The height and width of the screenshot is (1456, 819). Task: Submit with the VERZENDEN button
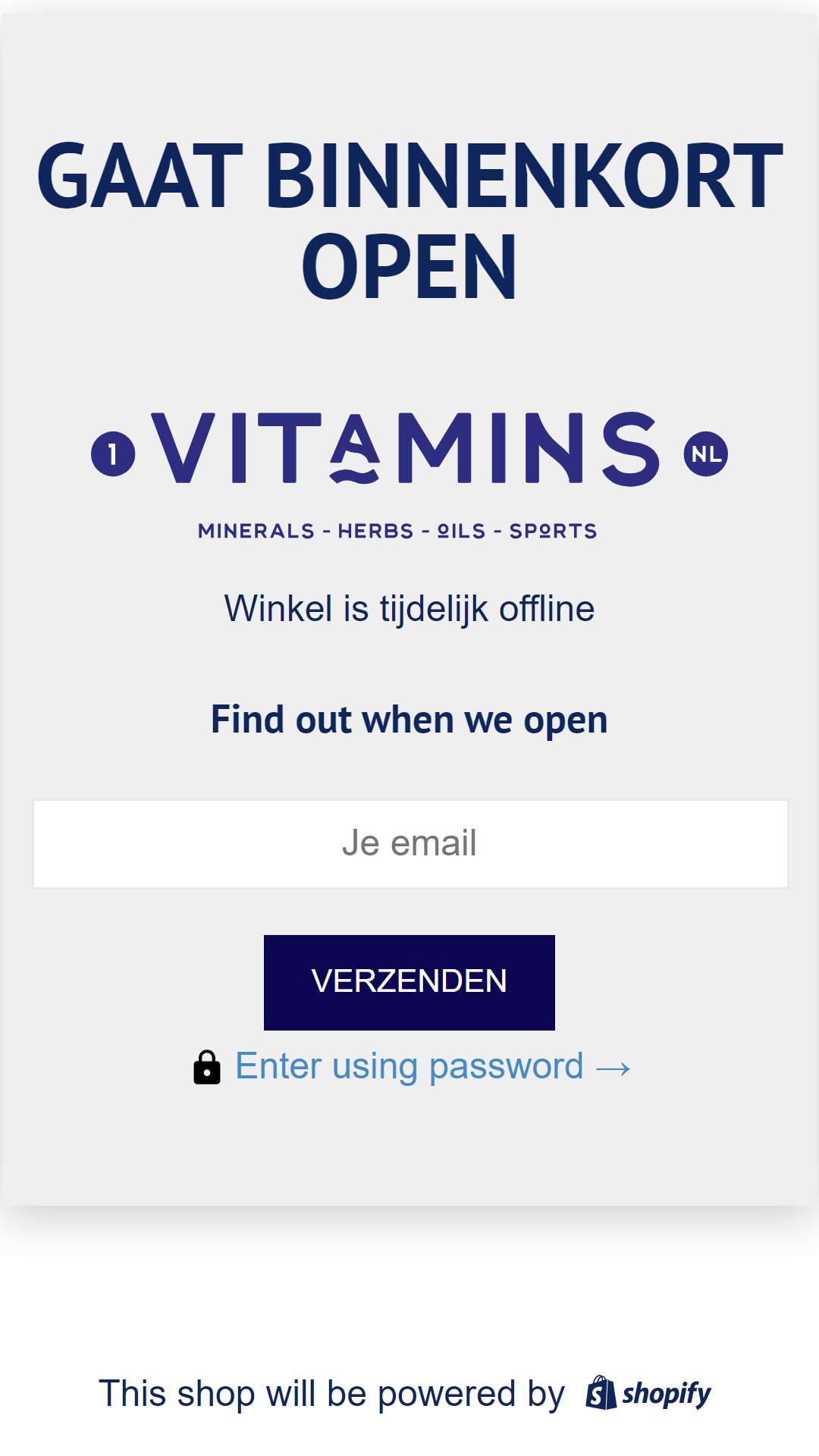pos(409,982)
